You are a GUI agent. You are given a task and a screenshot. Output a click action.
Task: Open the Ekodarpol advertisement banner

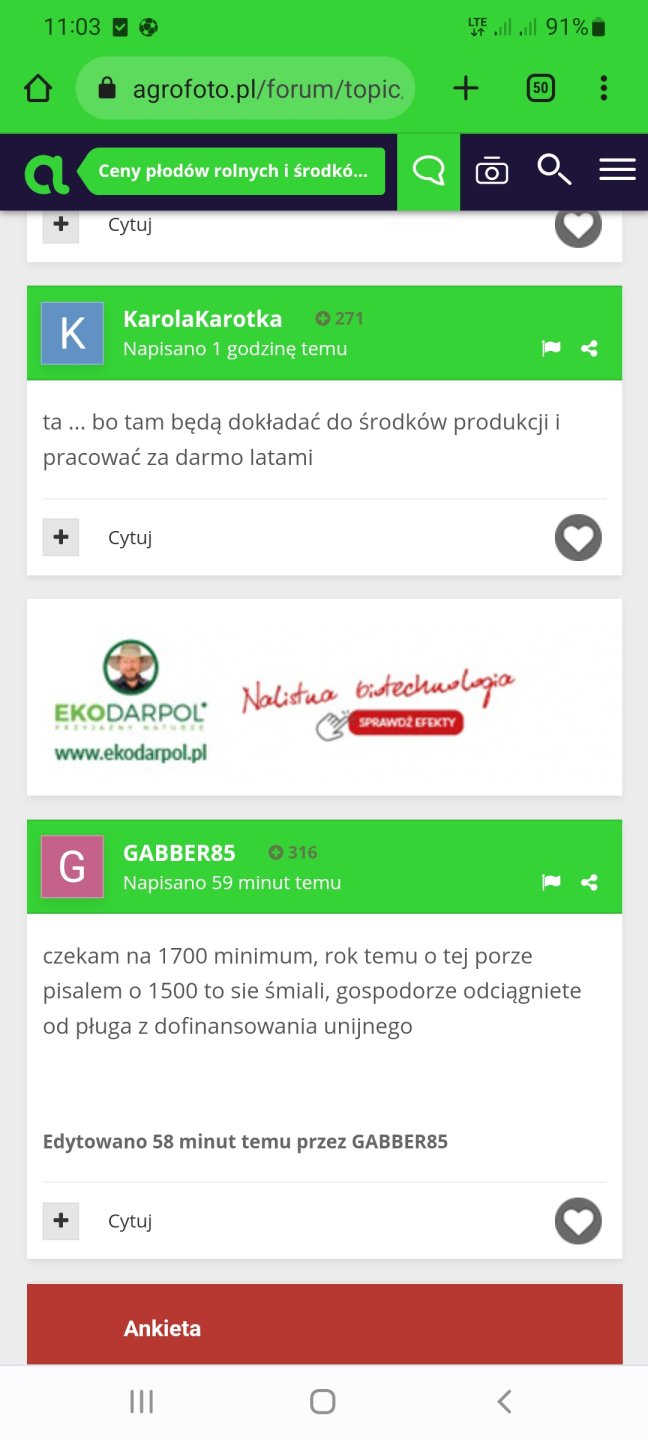pyautogui.click(x=324, y=697)
